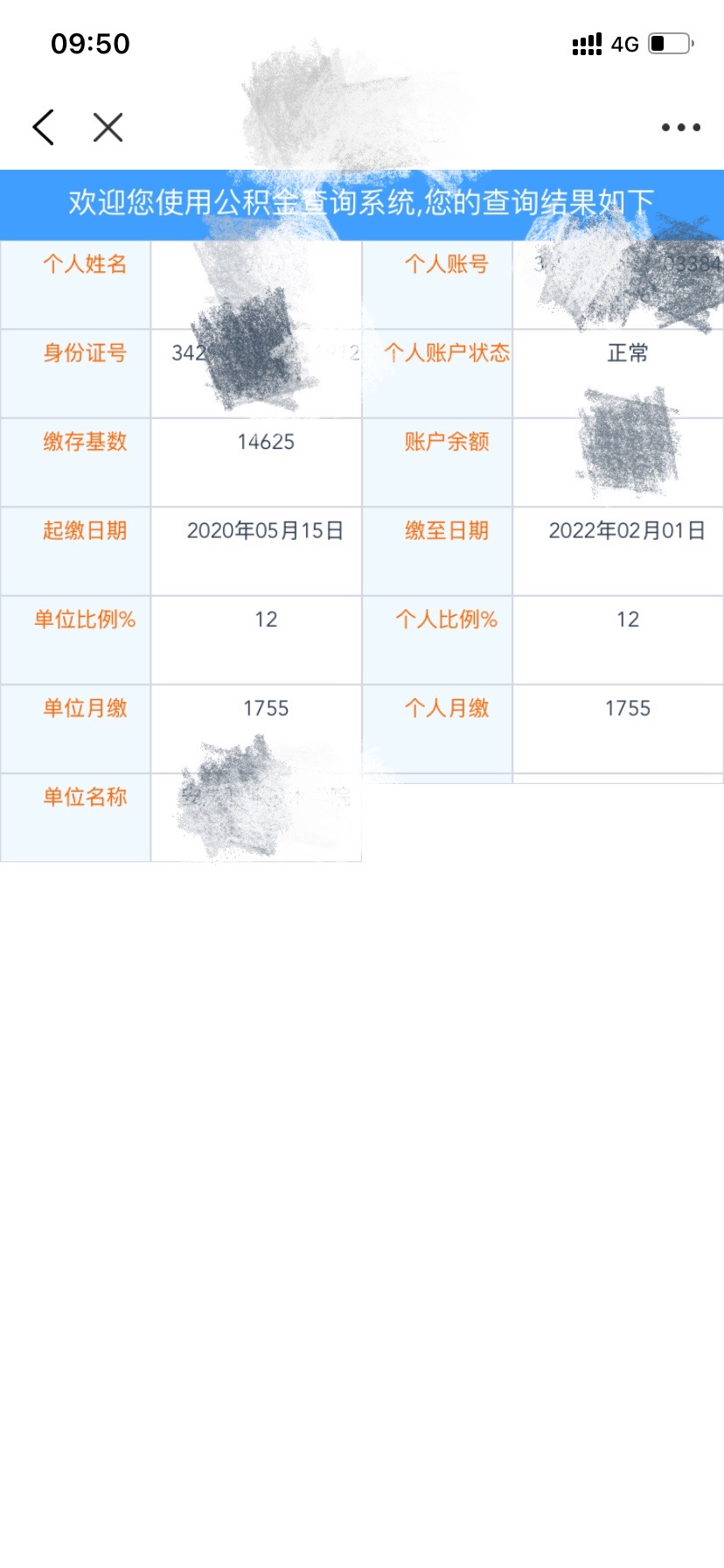724x1568 pixels.
Task: Open the three-dot overflow menu
Action: tap(680, 128)
